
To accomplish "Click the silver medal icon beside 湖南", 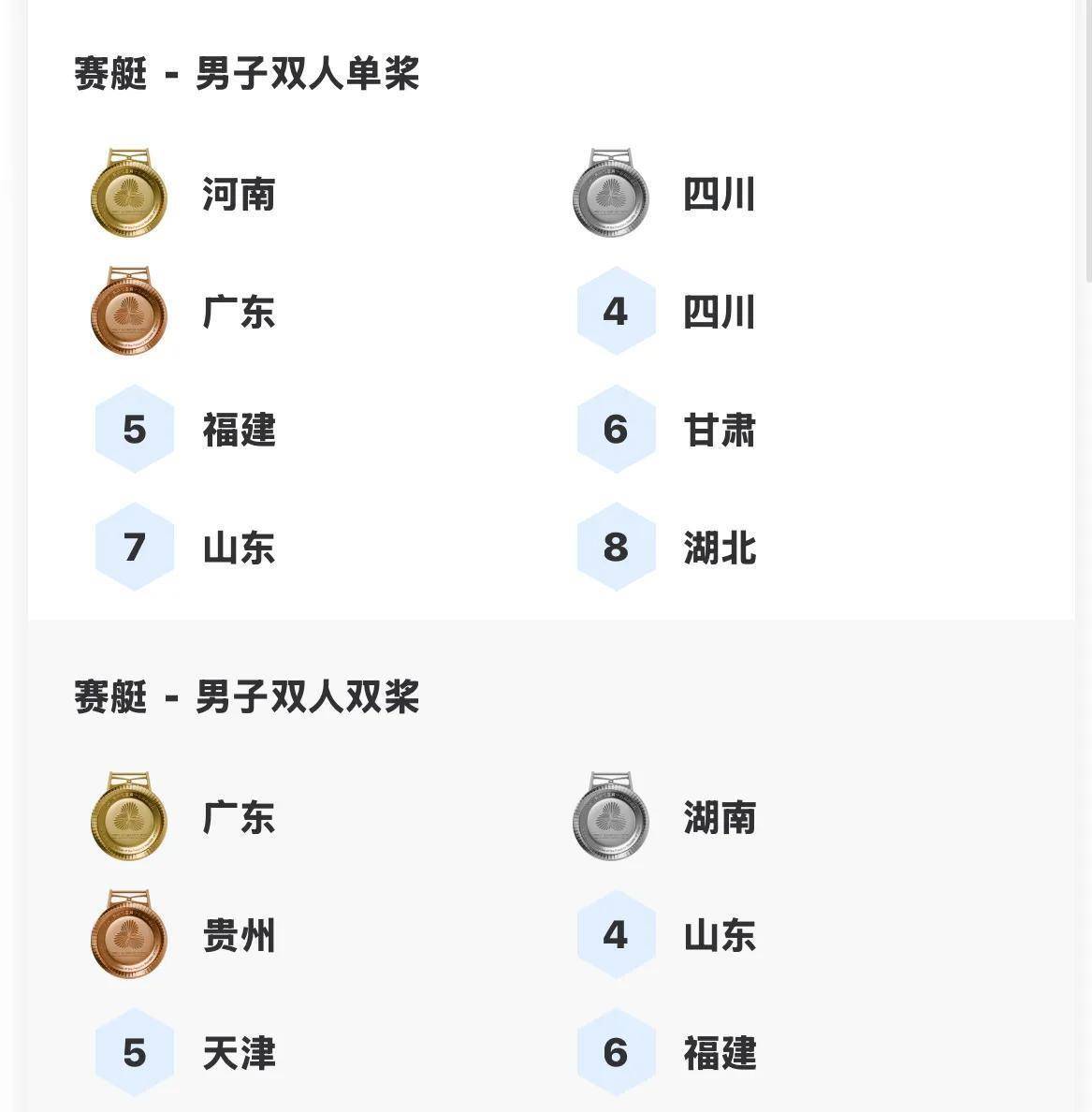I will click(612, 817).
